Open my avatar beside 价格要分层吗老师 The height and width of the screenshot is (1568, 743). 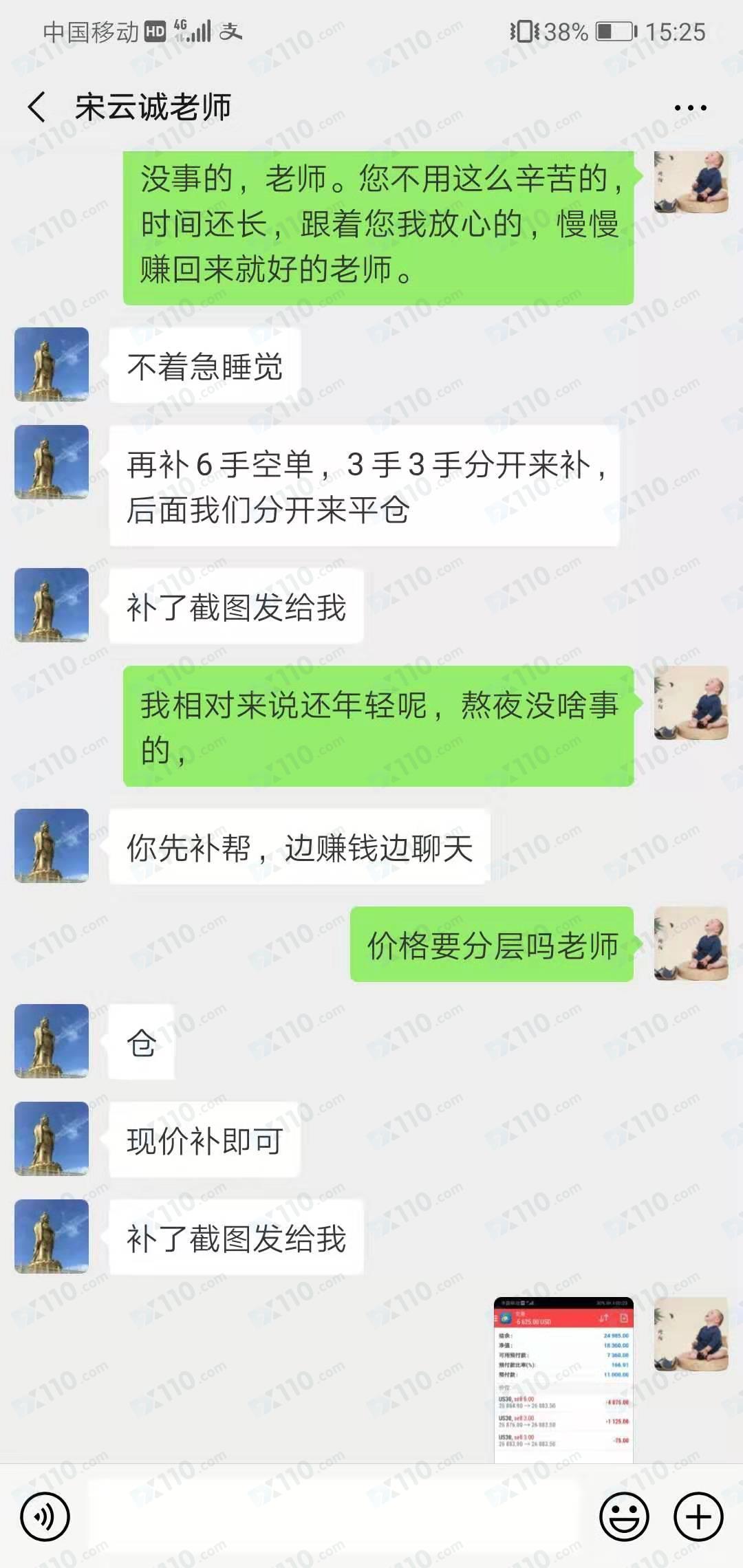(x=691, y=944)
